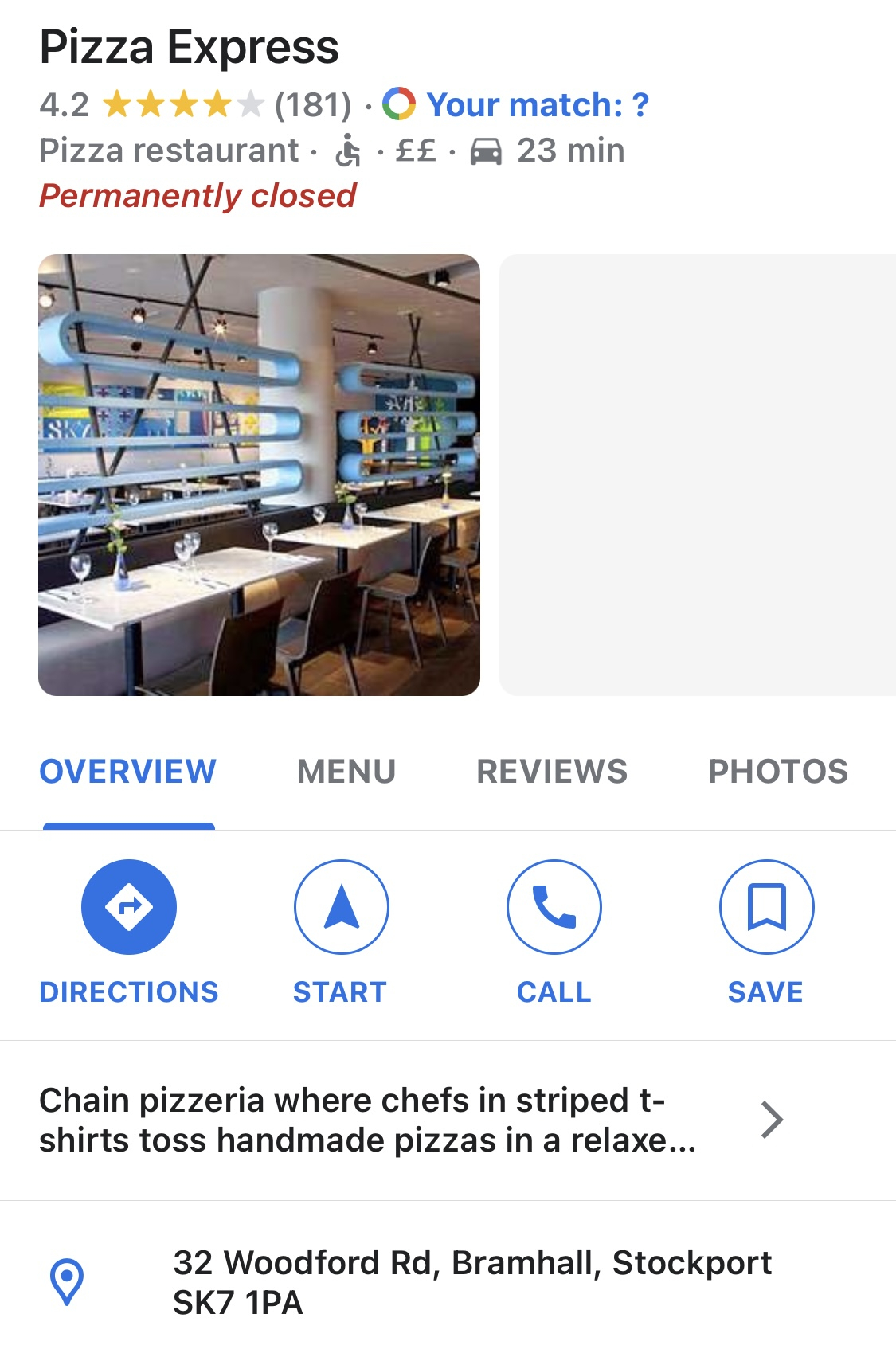Call Pizza Express
The image size is (896, 1361).
tap(554, 907)
